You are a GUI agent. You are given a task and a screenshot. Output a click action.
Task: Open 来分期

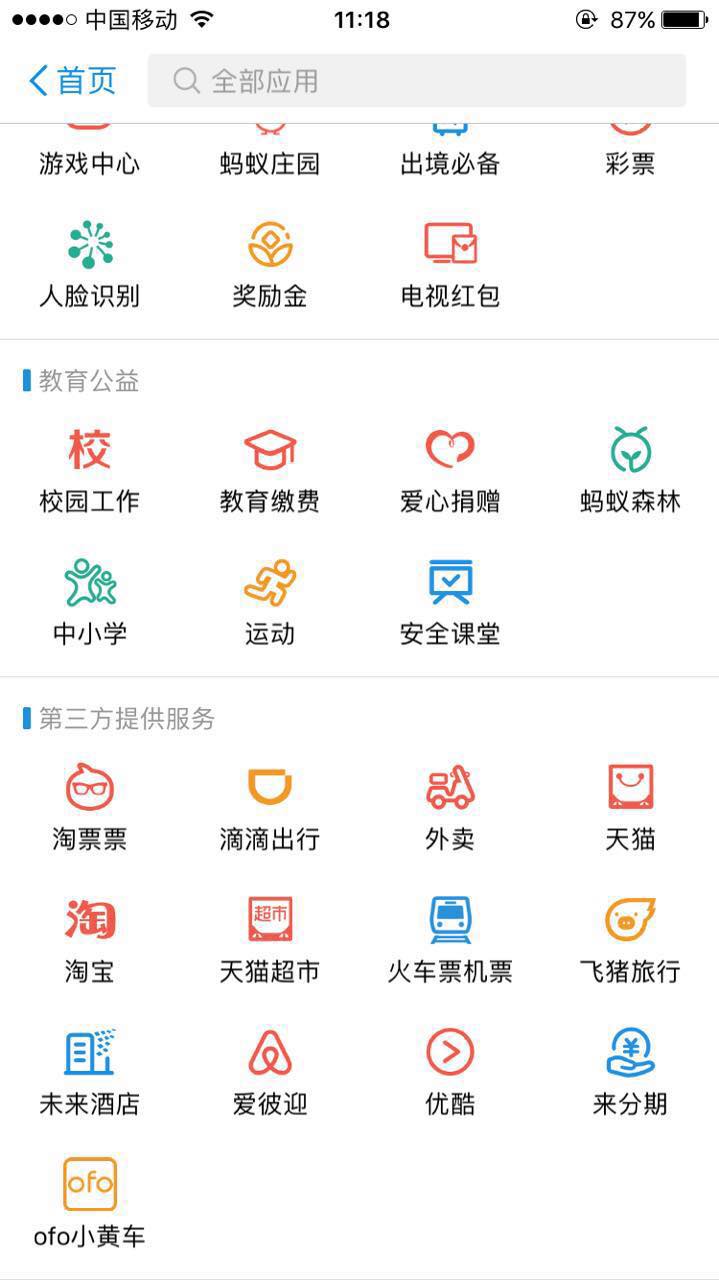630,1073
